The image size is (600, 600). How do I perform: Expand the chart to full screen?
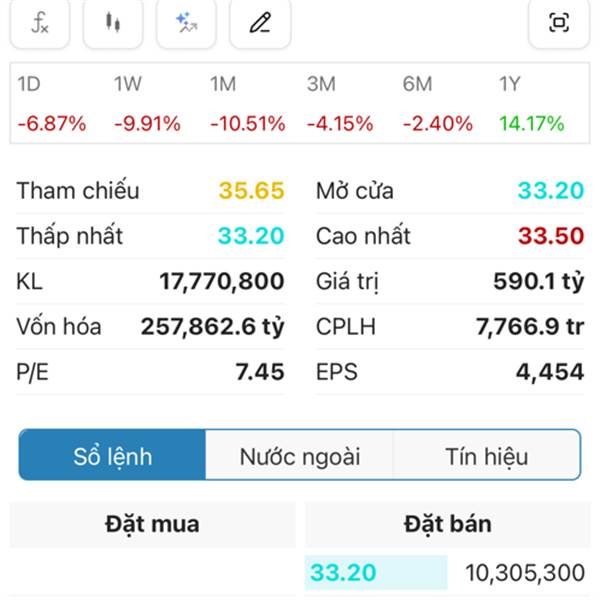pos(559,23)
